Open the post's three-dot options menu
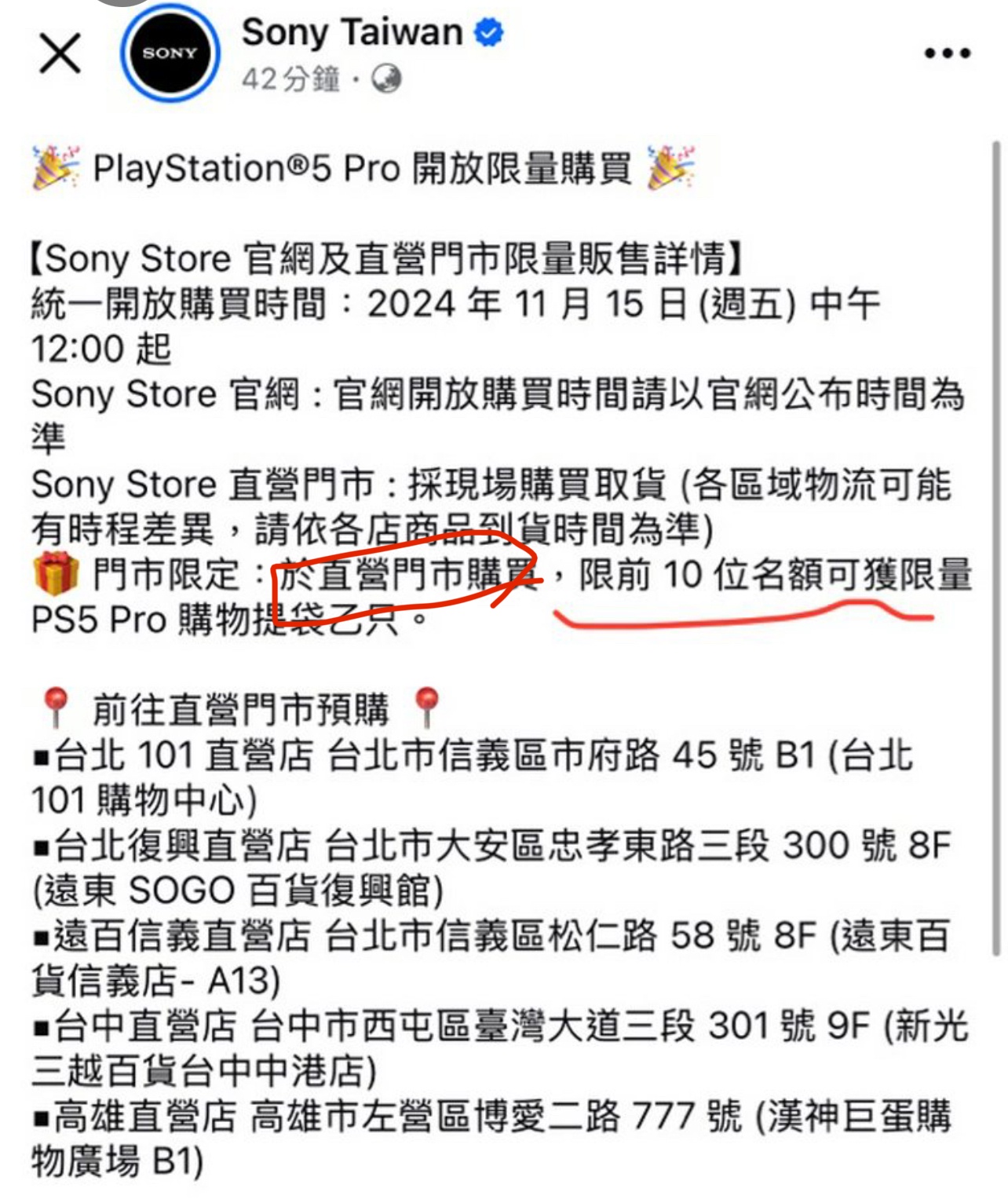 (948, 53)
